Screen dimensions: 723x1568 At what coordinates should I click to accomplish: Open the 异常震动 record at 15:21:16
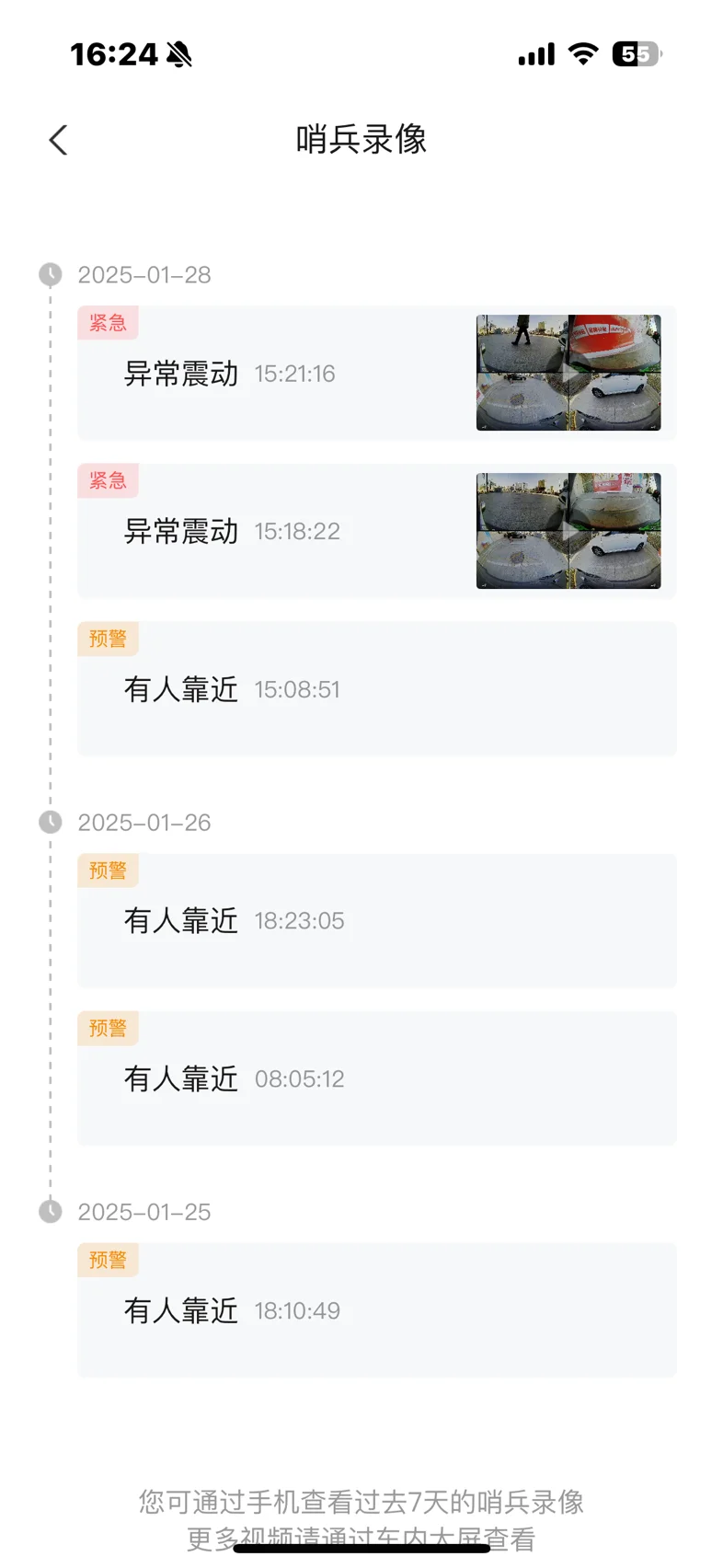coord(376,373)
